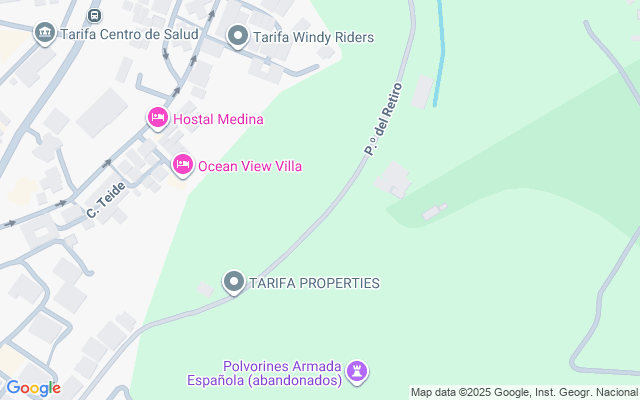The image size is (640, 400).
Task: Tap the Ocean View Villa lodging pin
Action: click(182, 165)
